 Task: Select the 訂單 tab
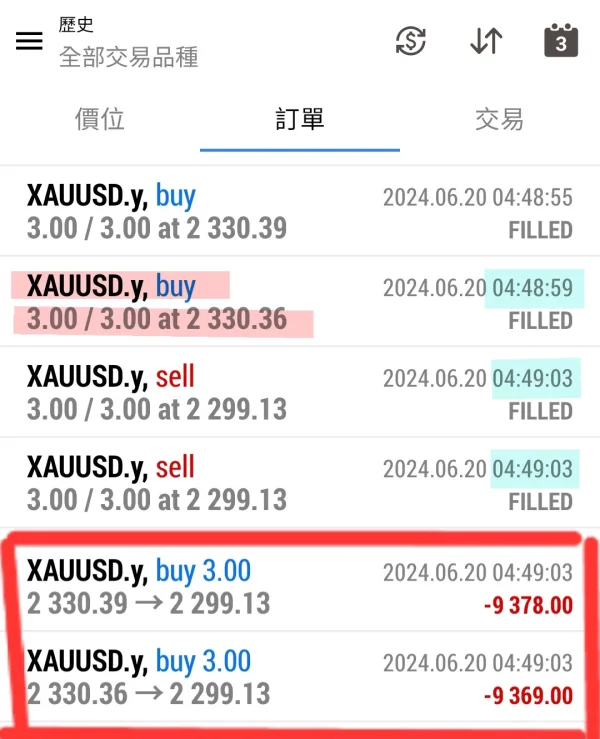click(300, 120)
